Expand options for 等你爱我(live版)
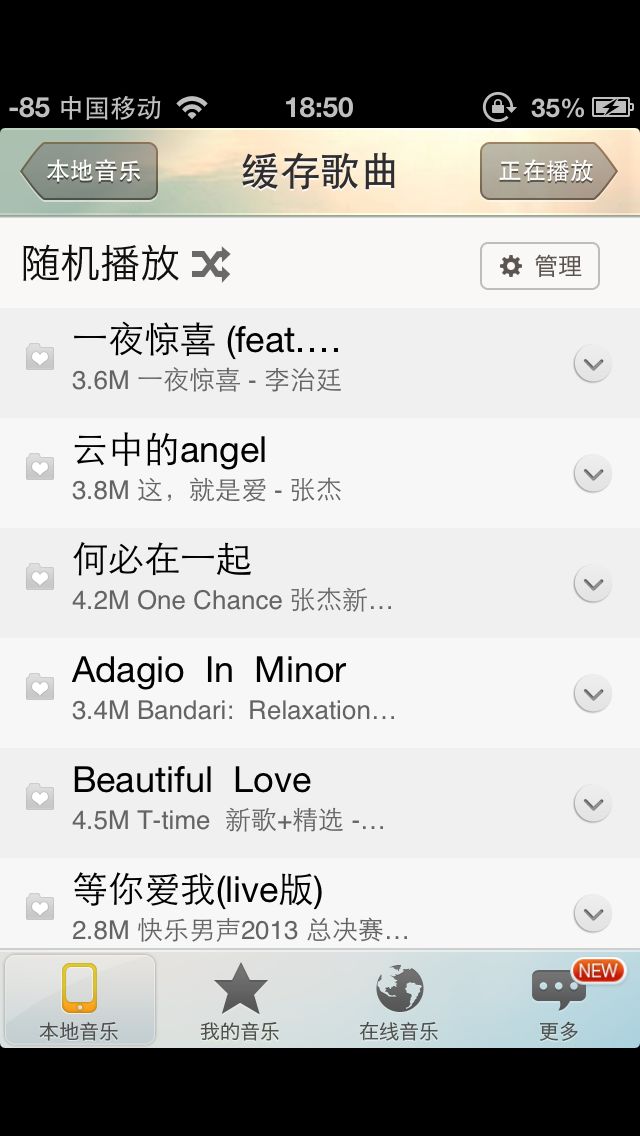640x1136 pixels. [x=593, y=912]
